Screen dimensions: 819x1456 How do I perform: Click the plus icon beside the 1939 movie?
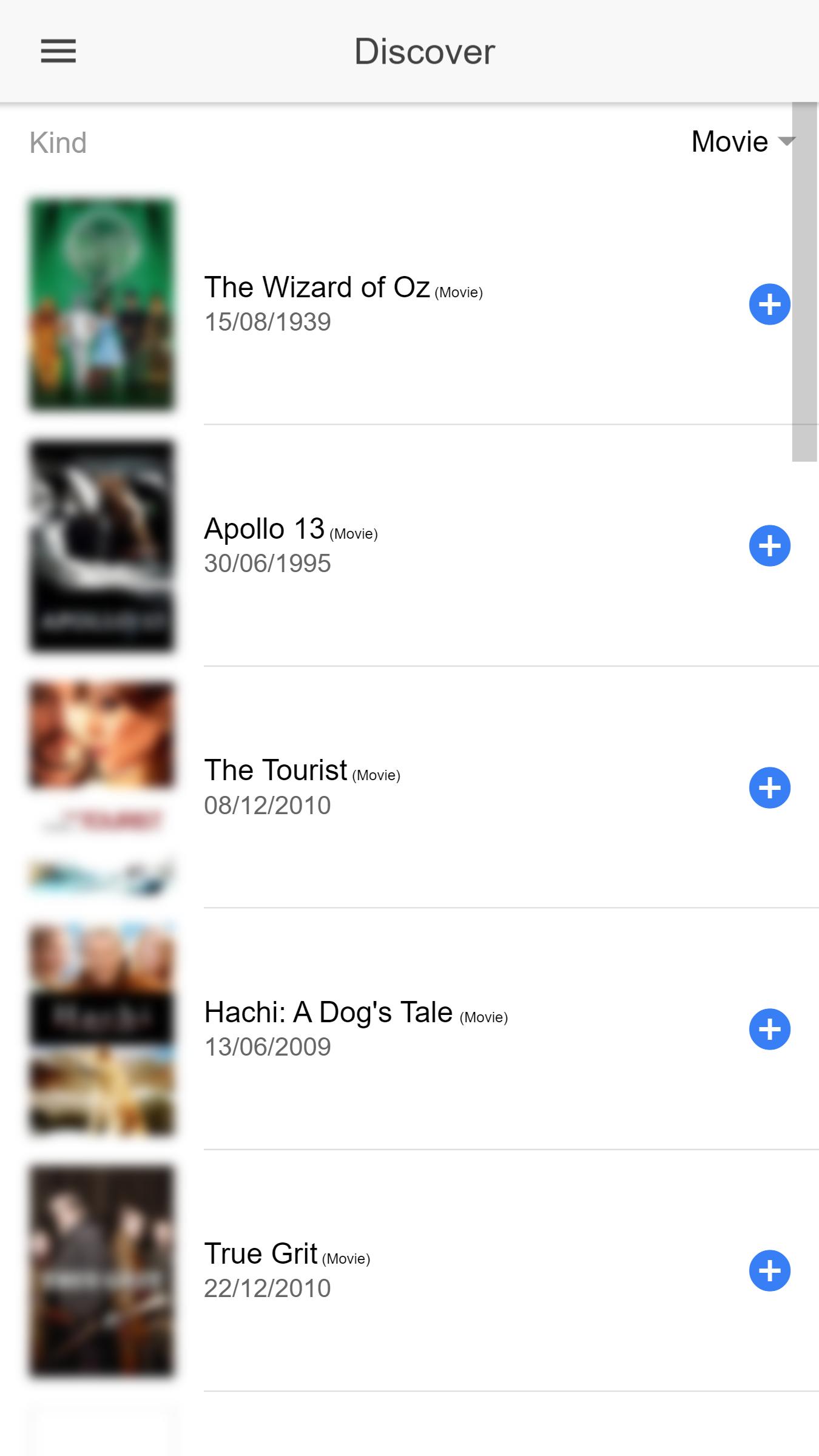(x=769, y=305)
